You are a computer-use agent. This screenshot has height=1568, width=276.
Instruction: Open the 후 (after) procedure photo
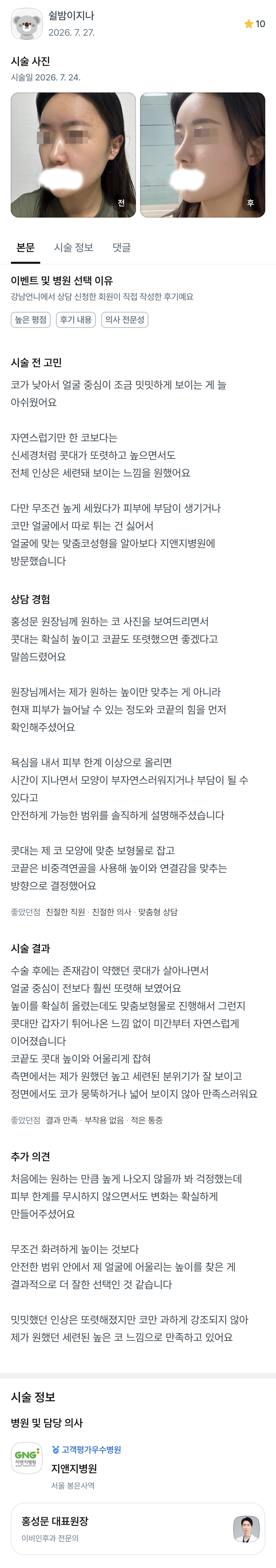(x=202, y=155)
